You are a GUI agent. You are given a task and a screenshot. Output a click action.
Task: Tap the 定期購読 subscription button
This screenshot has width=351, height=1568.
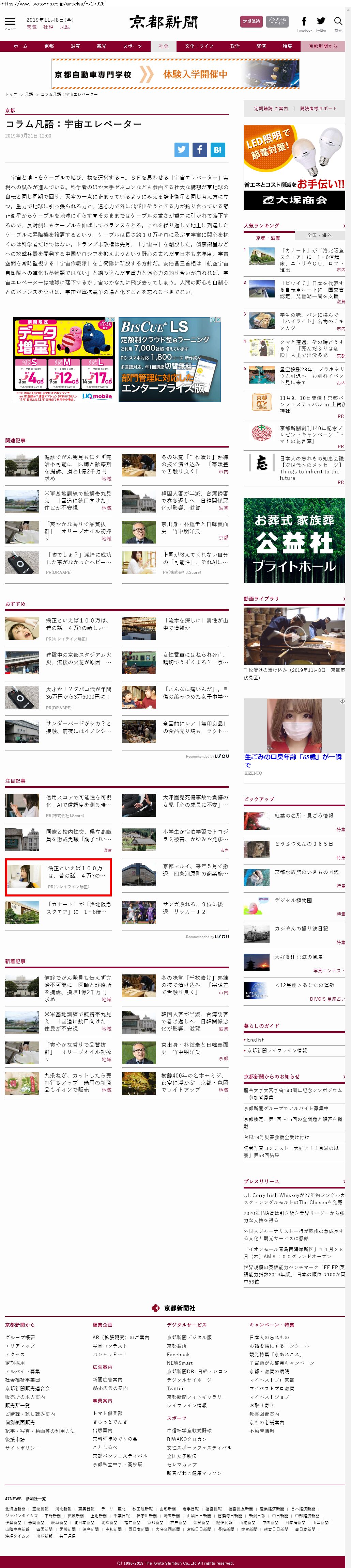pos(251,21)
